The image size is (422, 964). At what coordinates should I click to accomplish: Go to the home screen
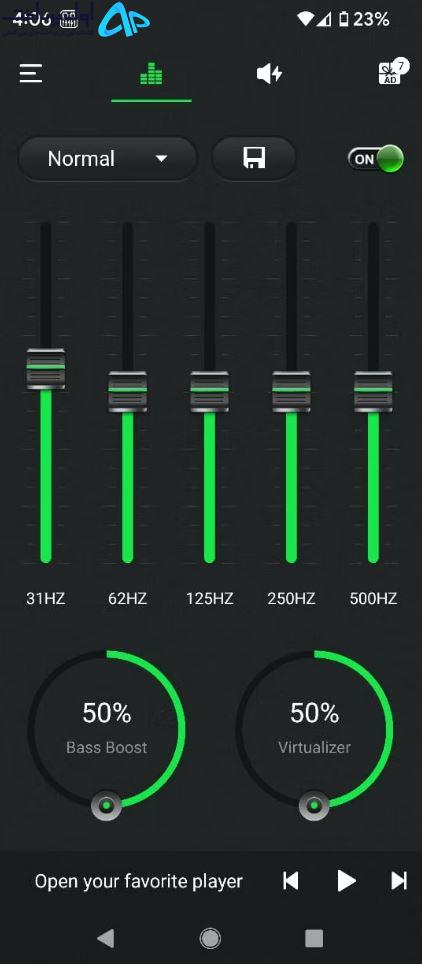210,938
